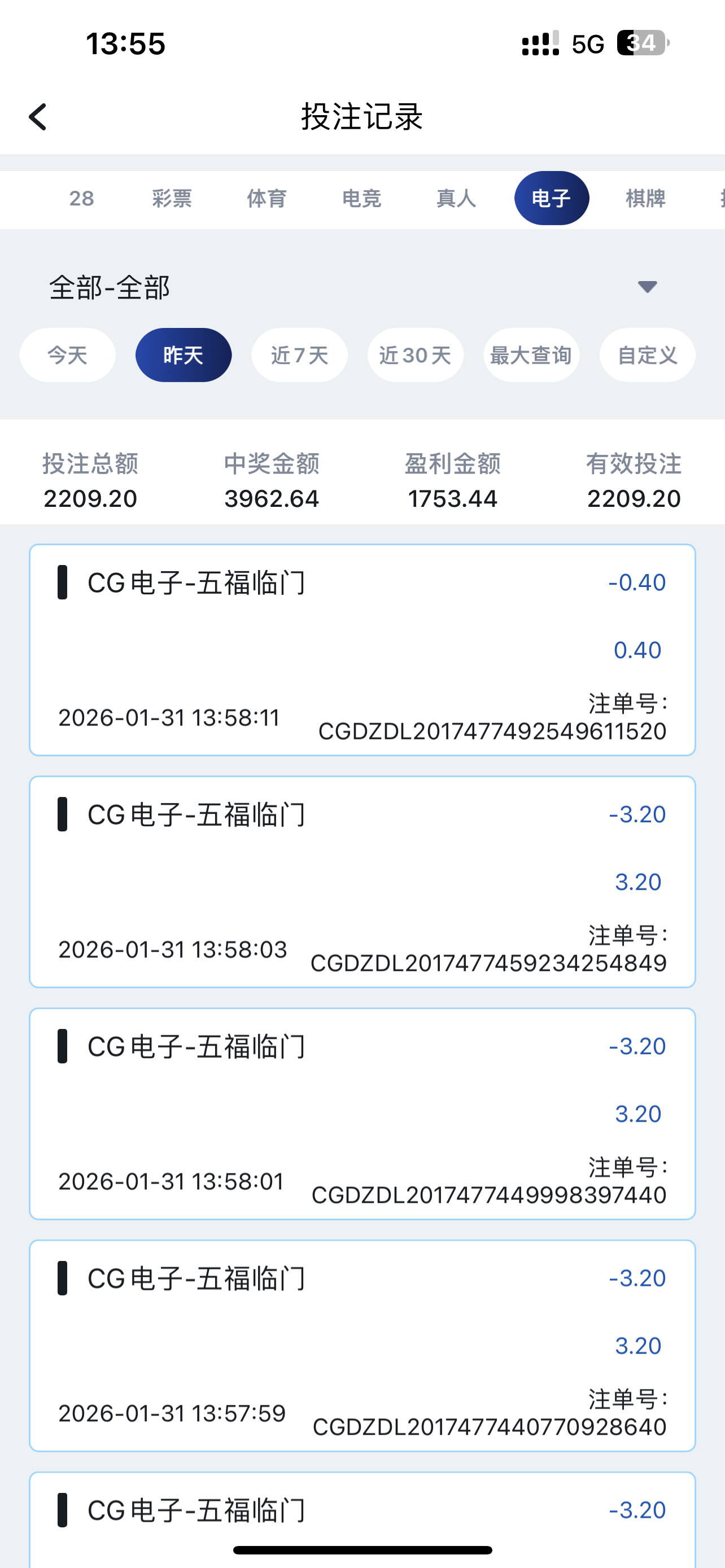Show records for 近30天
725x1568 pixels.
(x=415, y=355)
